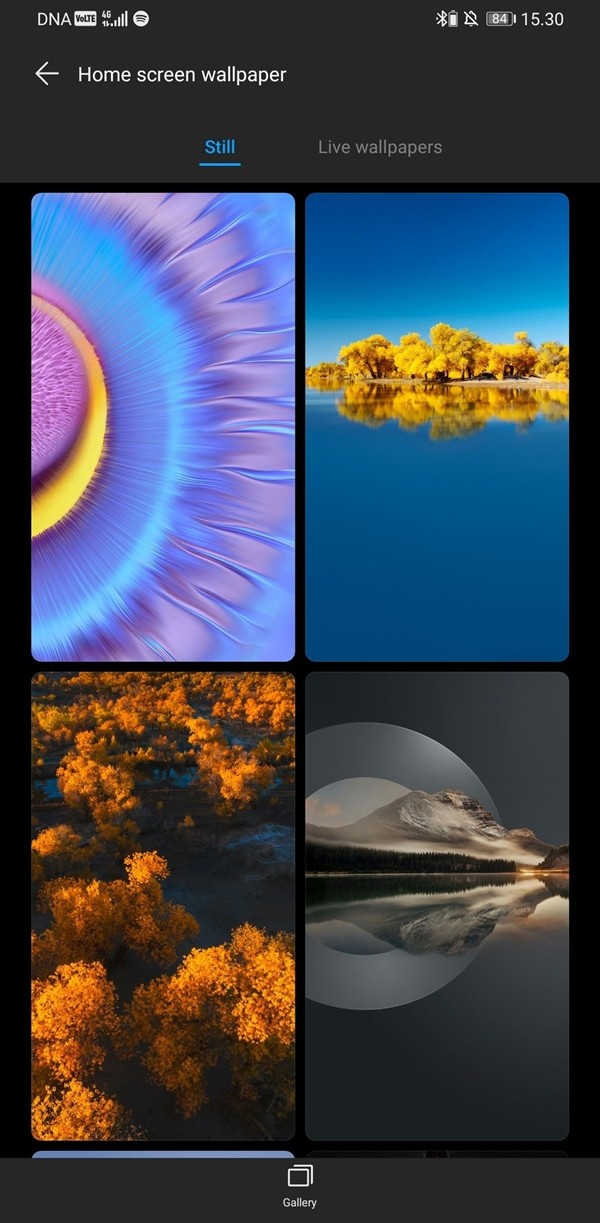Go back from Home screen wallpaper
Image resolution: width=600 pixels, height=1223 pixels.
pos(47,74)
